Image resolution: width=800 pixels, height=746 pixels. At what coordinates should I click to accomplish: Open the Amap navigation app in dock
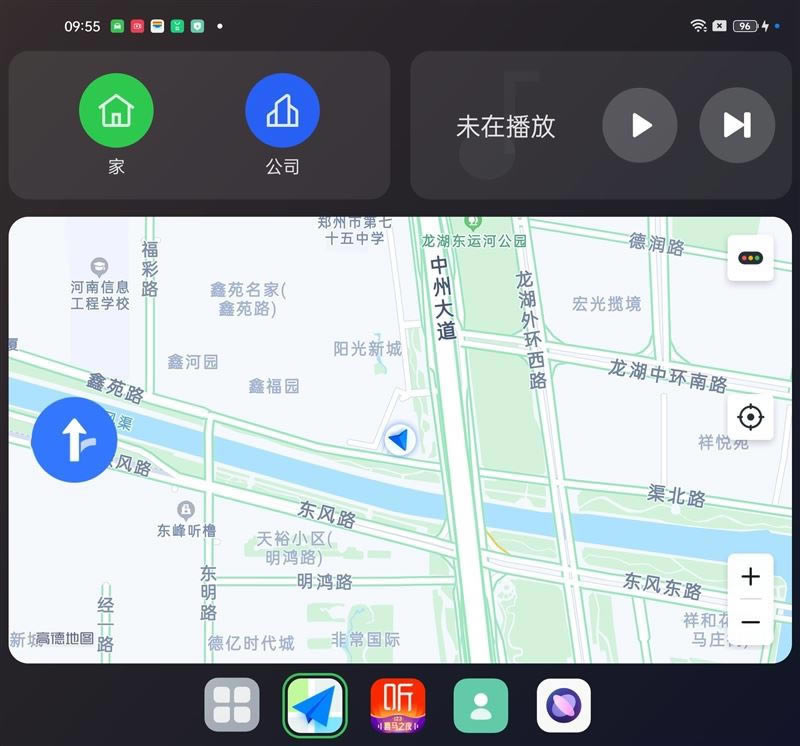[315, 705]
